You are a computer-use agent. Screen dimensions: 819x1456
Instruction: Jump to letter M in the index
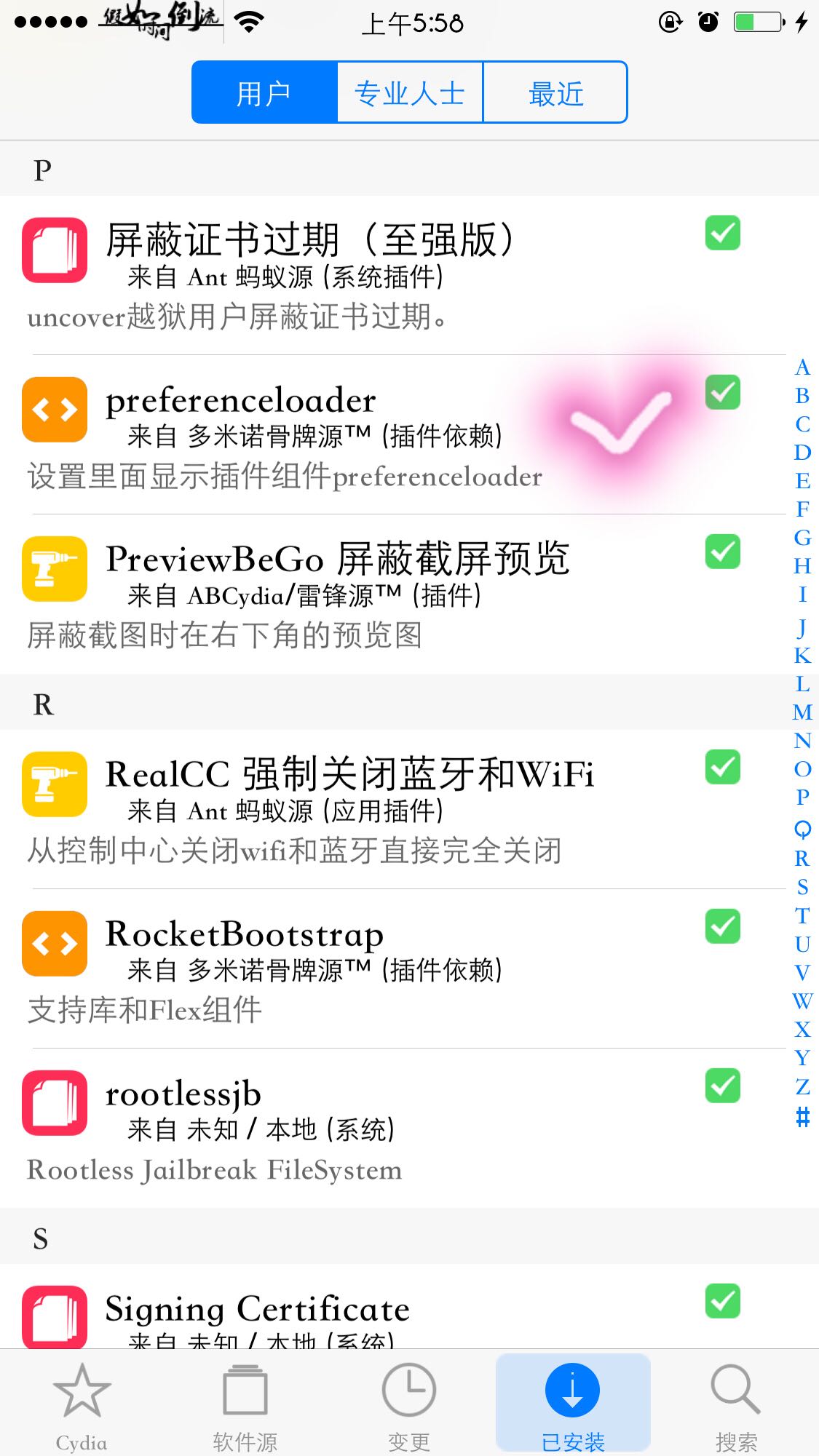[802, 712]
